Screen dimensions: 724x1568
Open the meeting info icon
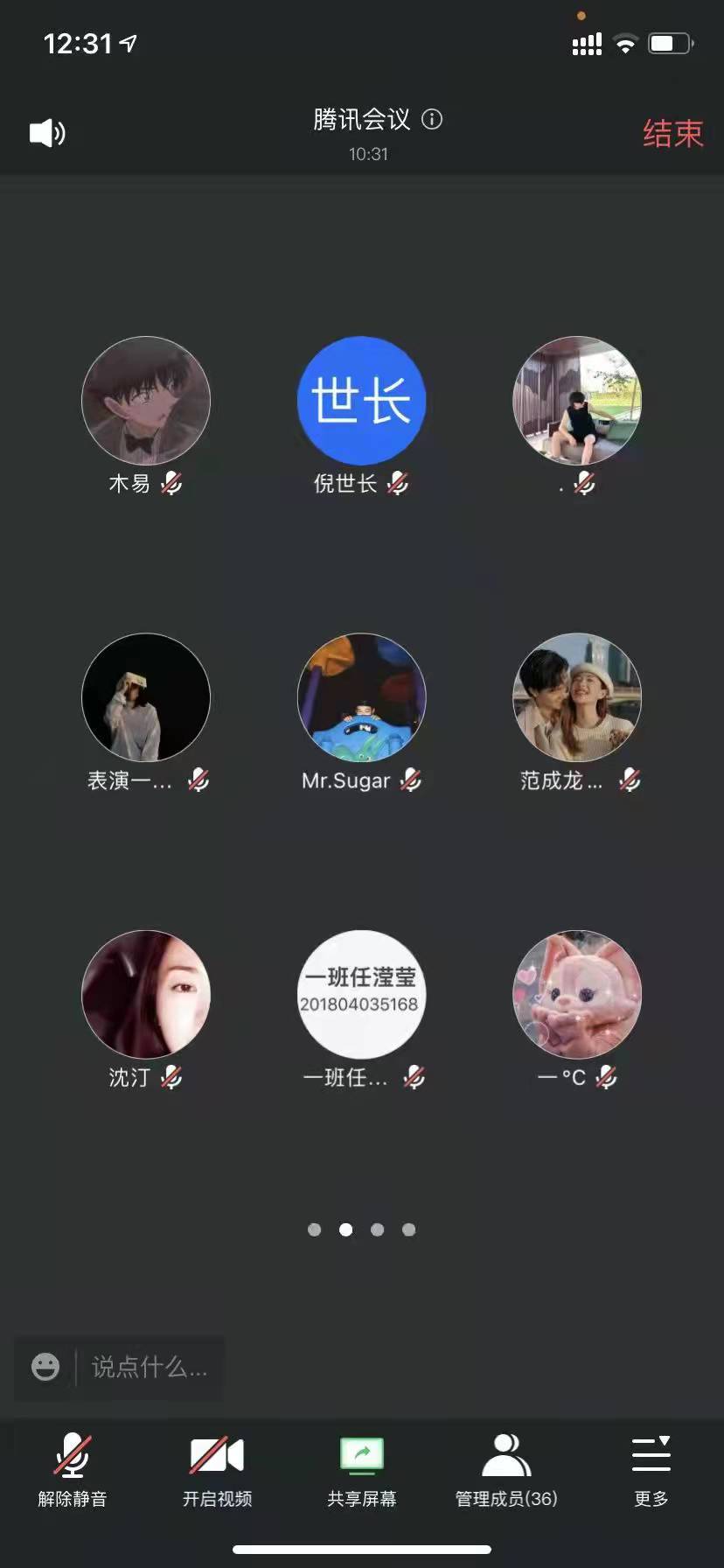click(432, 119)
